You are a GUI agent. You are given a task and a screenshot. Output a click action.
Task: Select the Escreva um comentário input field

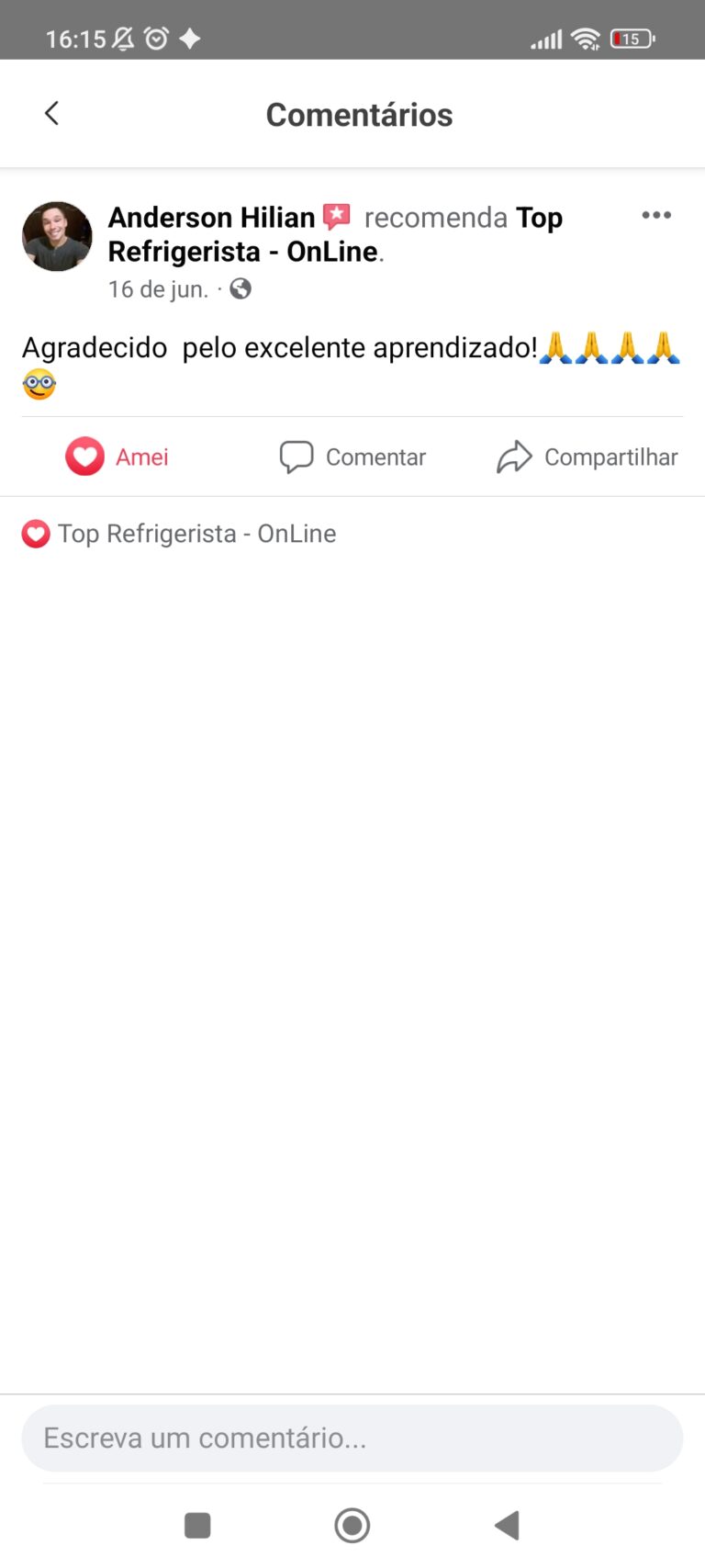[x=352, y=1438]
